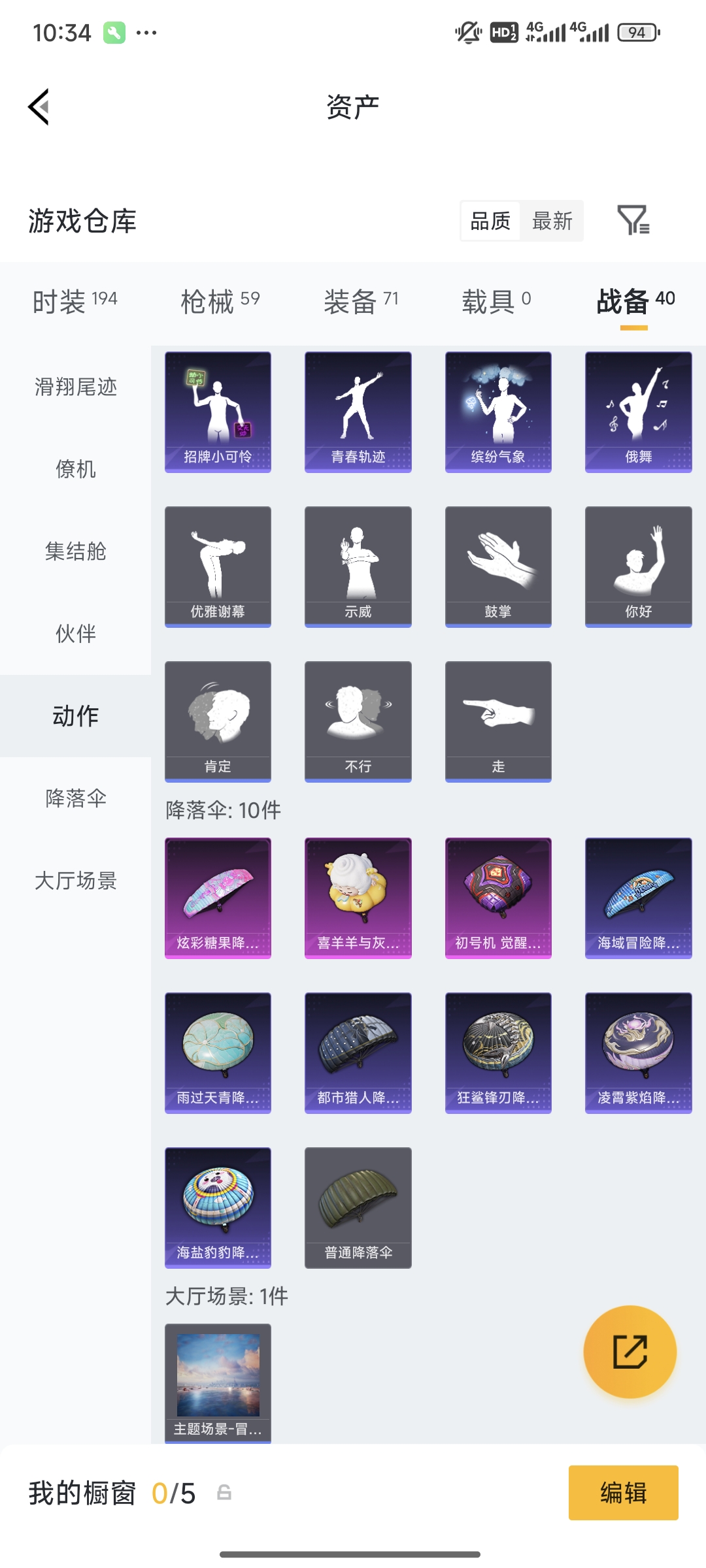
Task: Expand the 伙伴 category list
Action: pyautogui.click(x=74, y=632)
